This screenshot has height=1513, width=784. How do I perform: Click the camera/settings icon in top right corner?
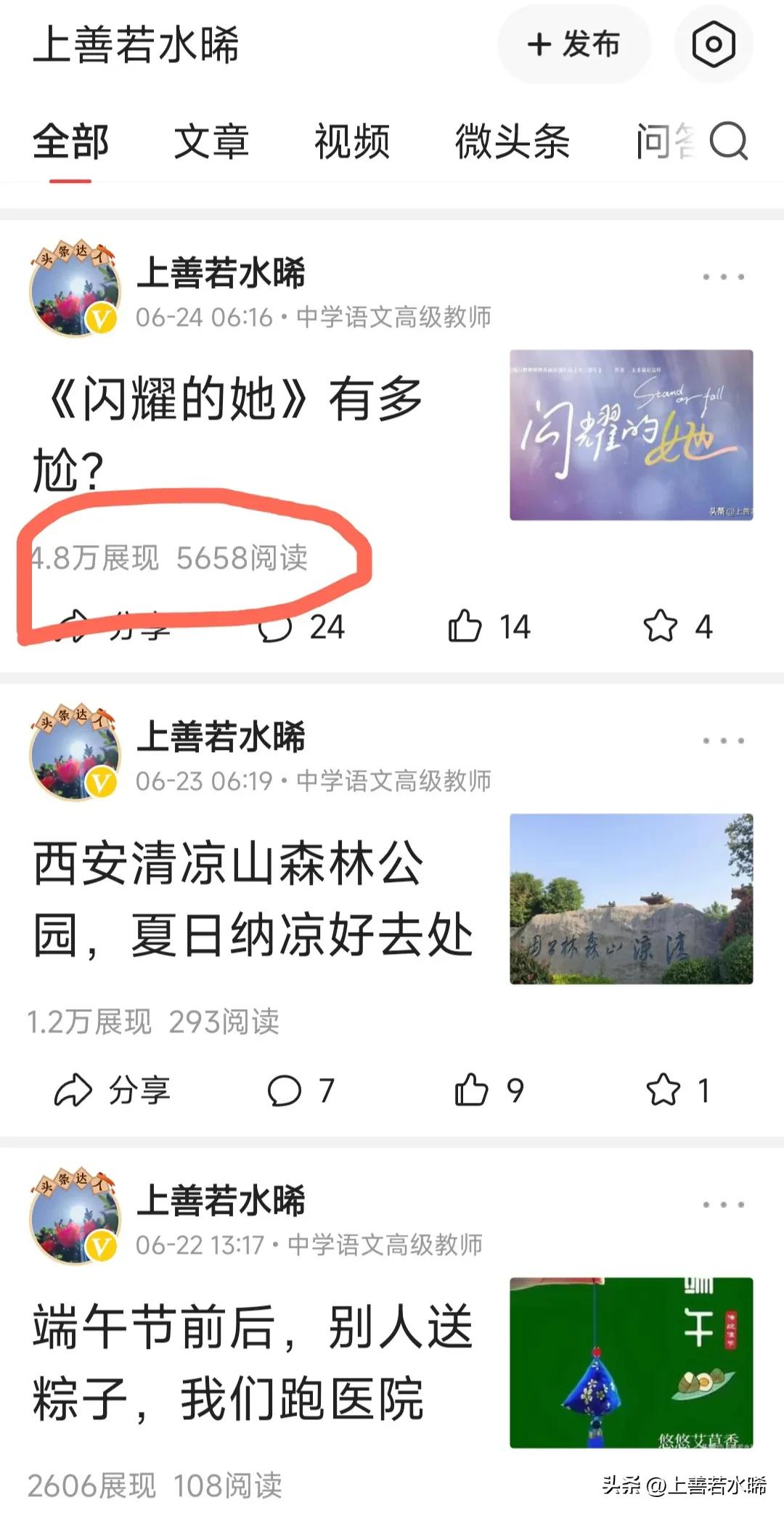tap(714, 45)
